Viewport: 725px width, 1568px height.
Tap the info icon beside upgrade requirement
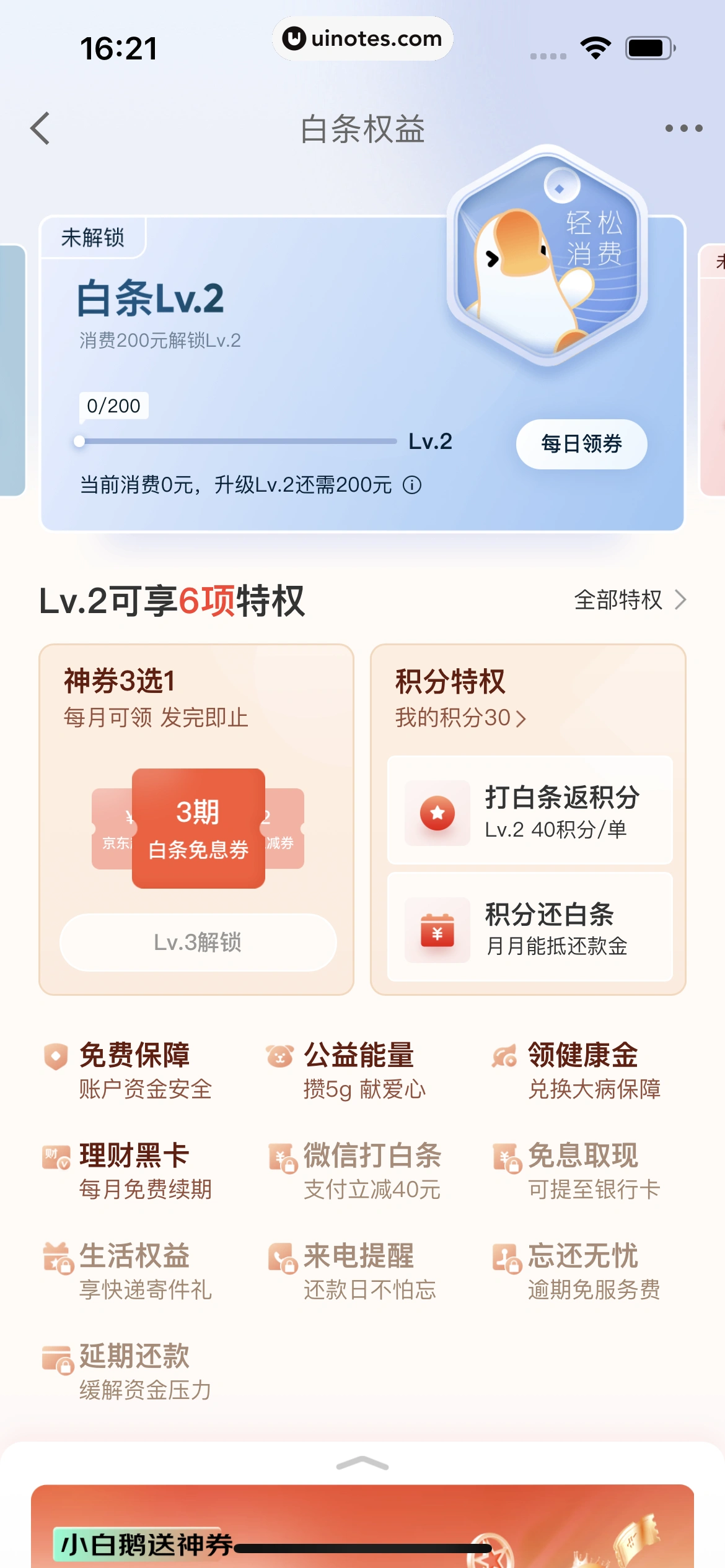coord(412,485)
